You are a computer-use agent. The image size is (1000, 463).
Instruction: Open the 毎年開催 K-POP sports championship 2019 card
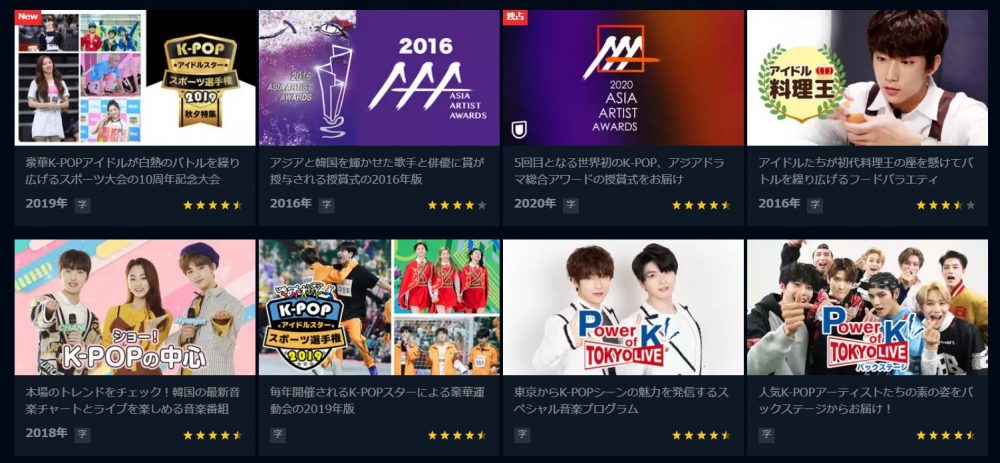(x=379, y=307)
